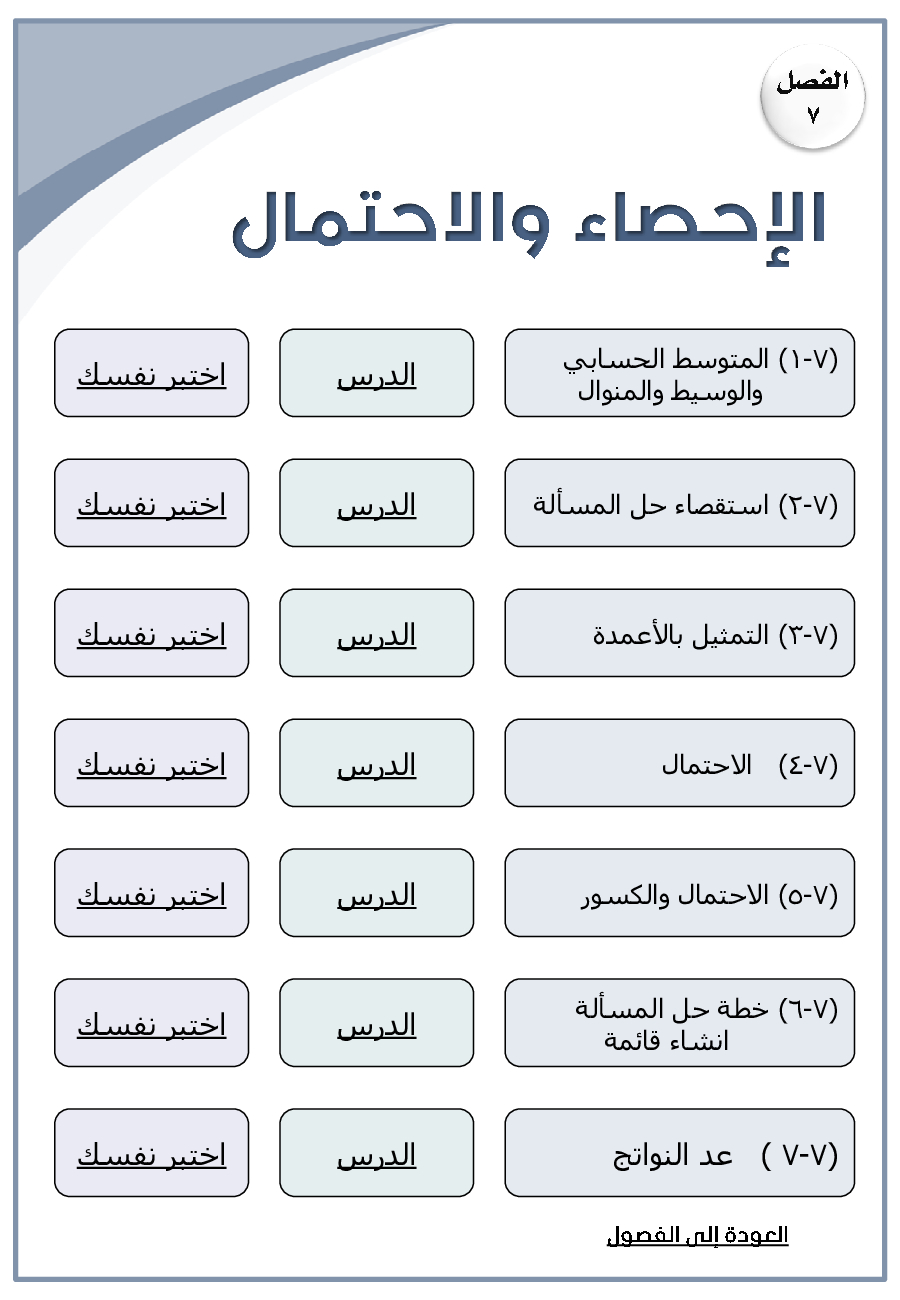Open الدرس for lesson (٧-١) المتوسط الحسابي
Image resolution: width=900 pixels, height=1300 pixels.
pos(376,374)
